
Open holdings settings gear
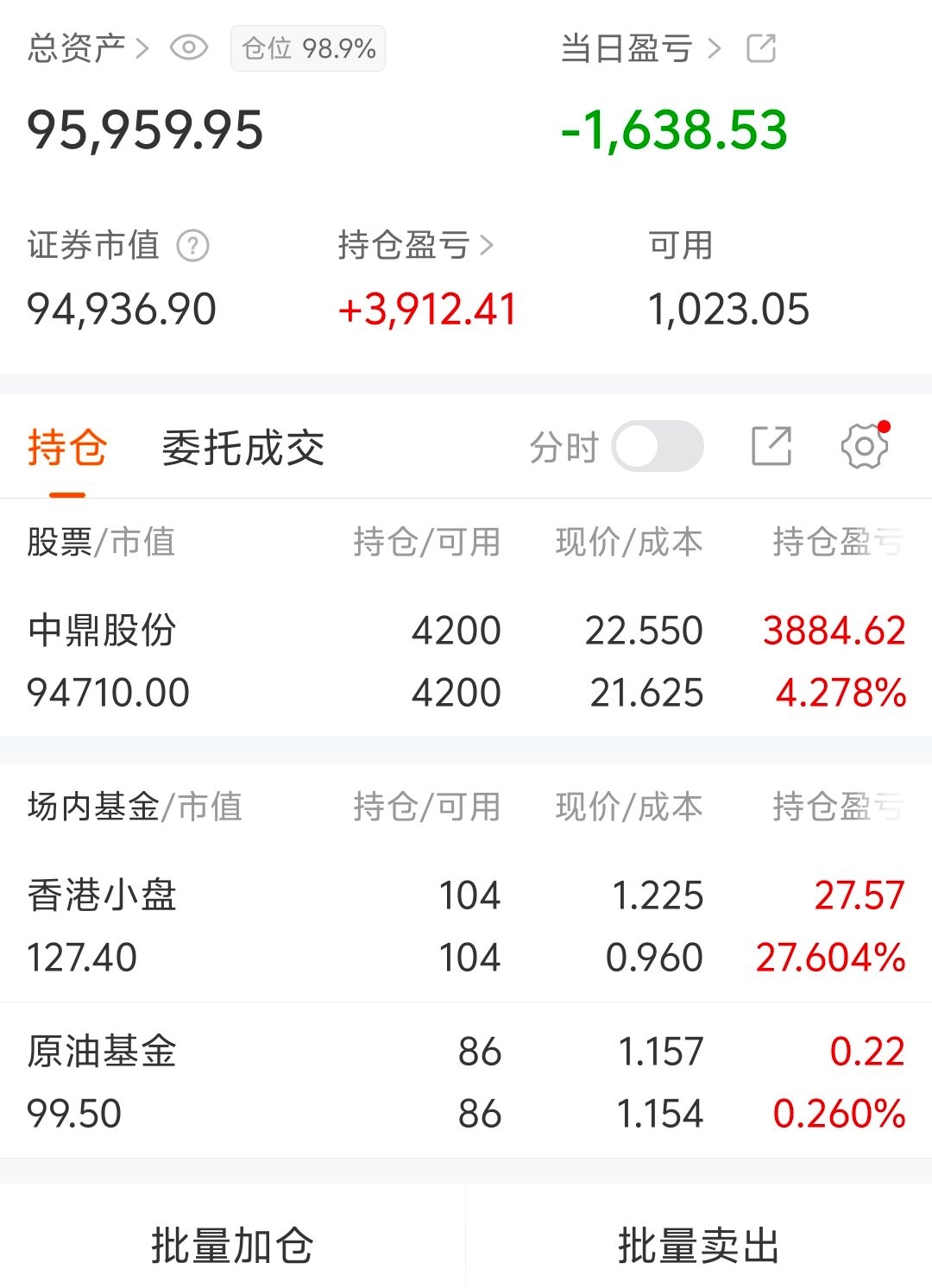(x=864, y=446)
